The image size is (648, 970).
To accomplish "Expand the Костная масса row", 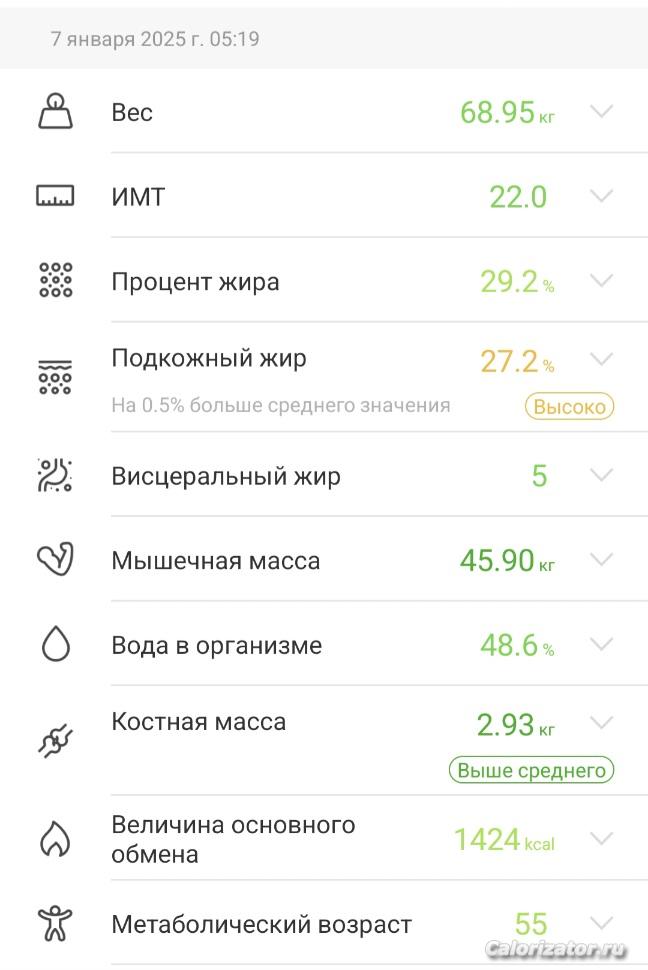I will coord(601,722).
